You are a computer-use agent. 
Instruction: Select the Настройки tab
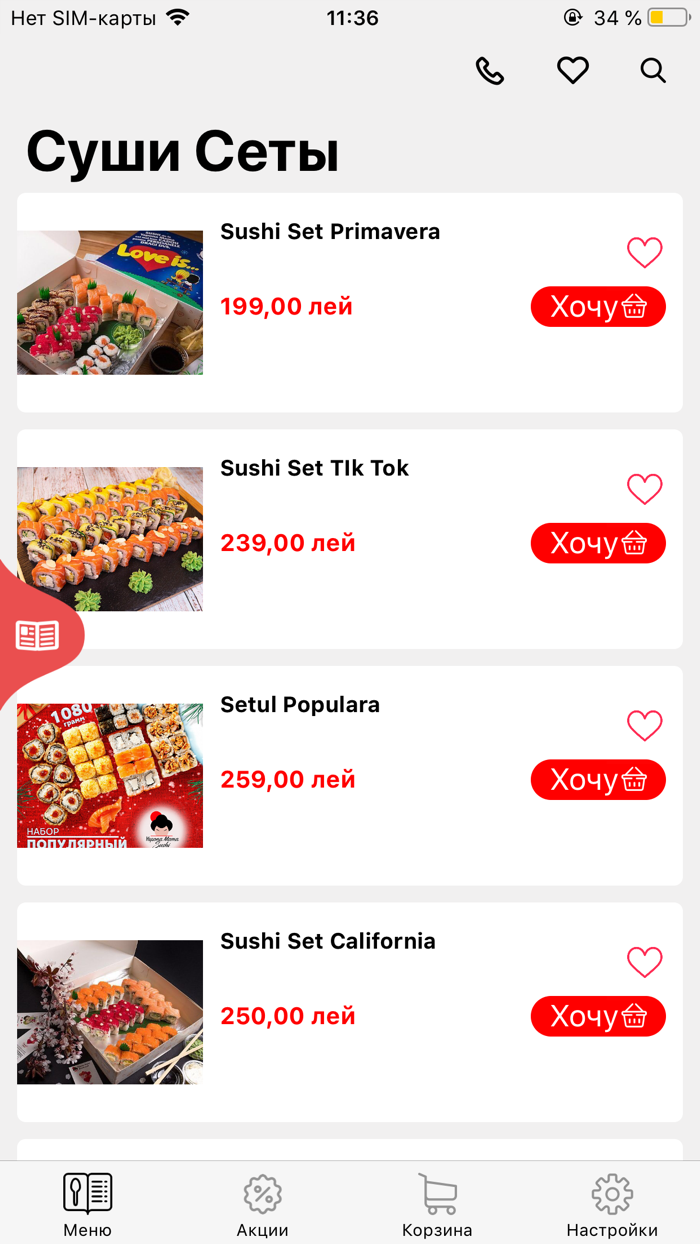[612, 1205]
